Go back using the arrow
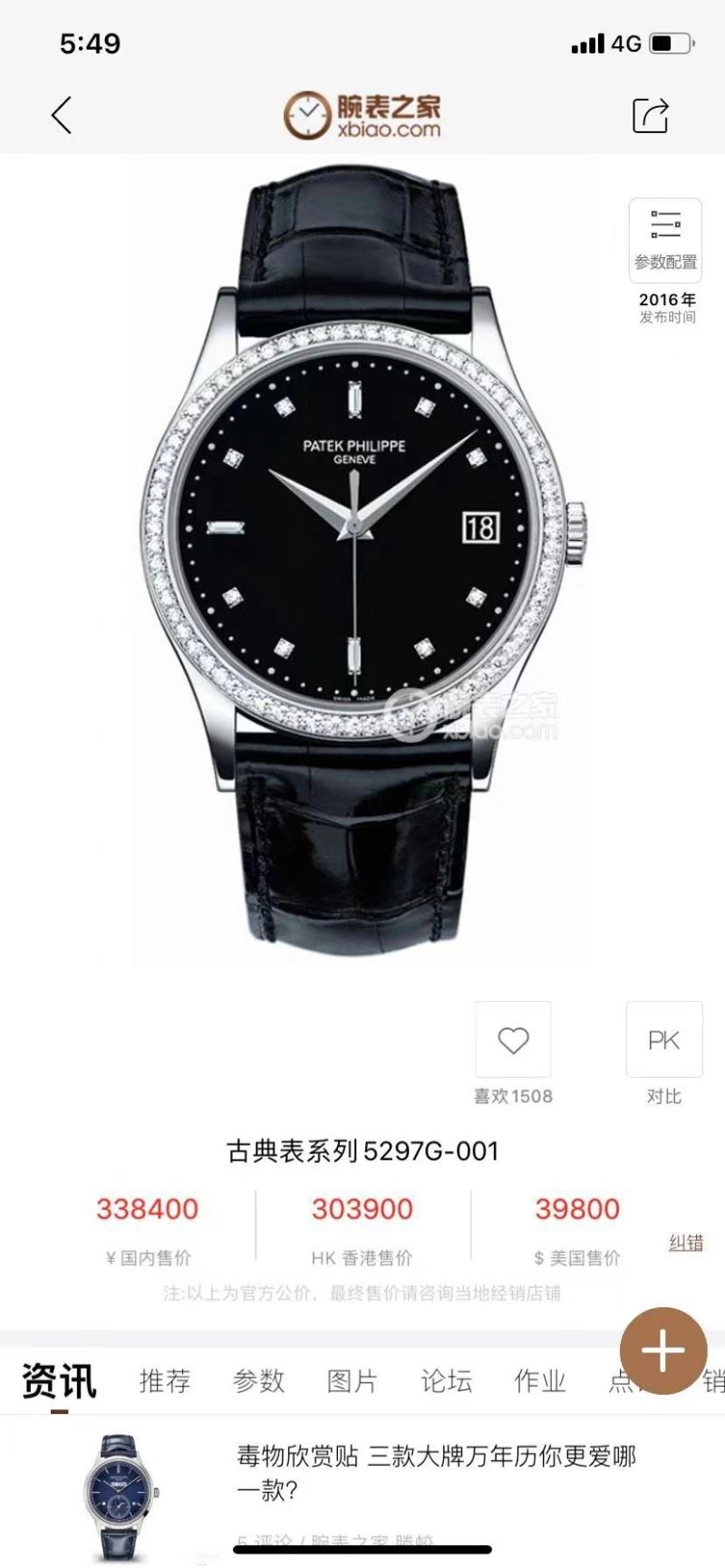The width and height of the screenshot is (725, 1568). [x=62, y=116]
